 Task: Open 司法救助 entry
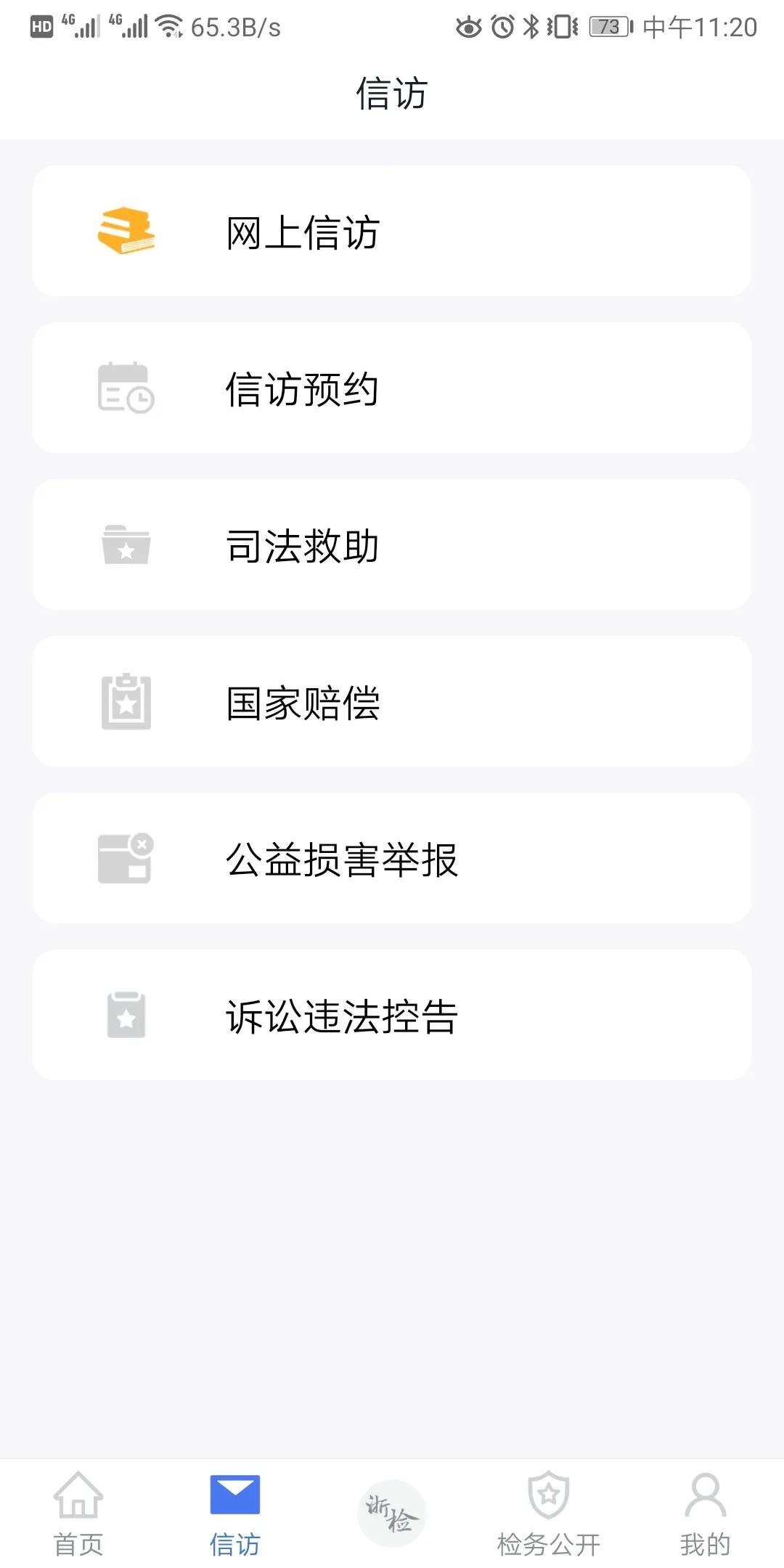click(392, 544)
